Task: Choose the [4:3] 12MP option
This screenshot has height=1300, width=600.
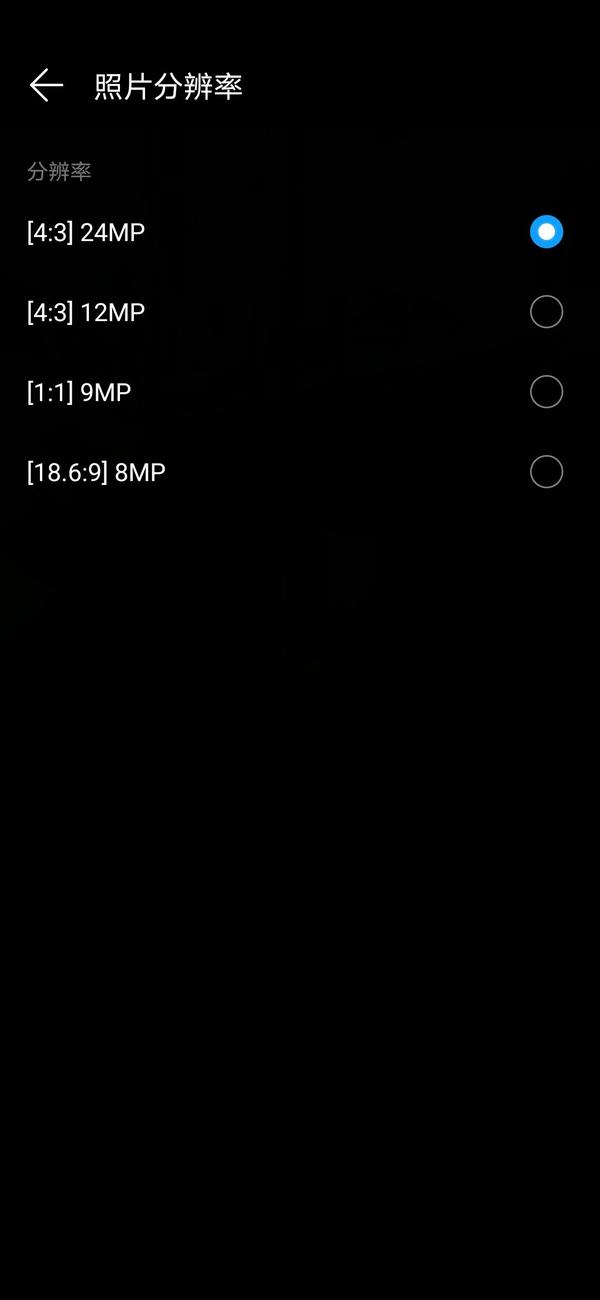Action: click(546, 312)
